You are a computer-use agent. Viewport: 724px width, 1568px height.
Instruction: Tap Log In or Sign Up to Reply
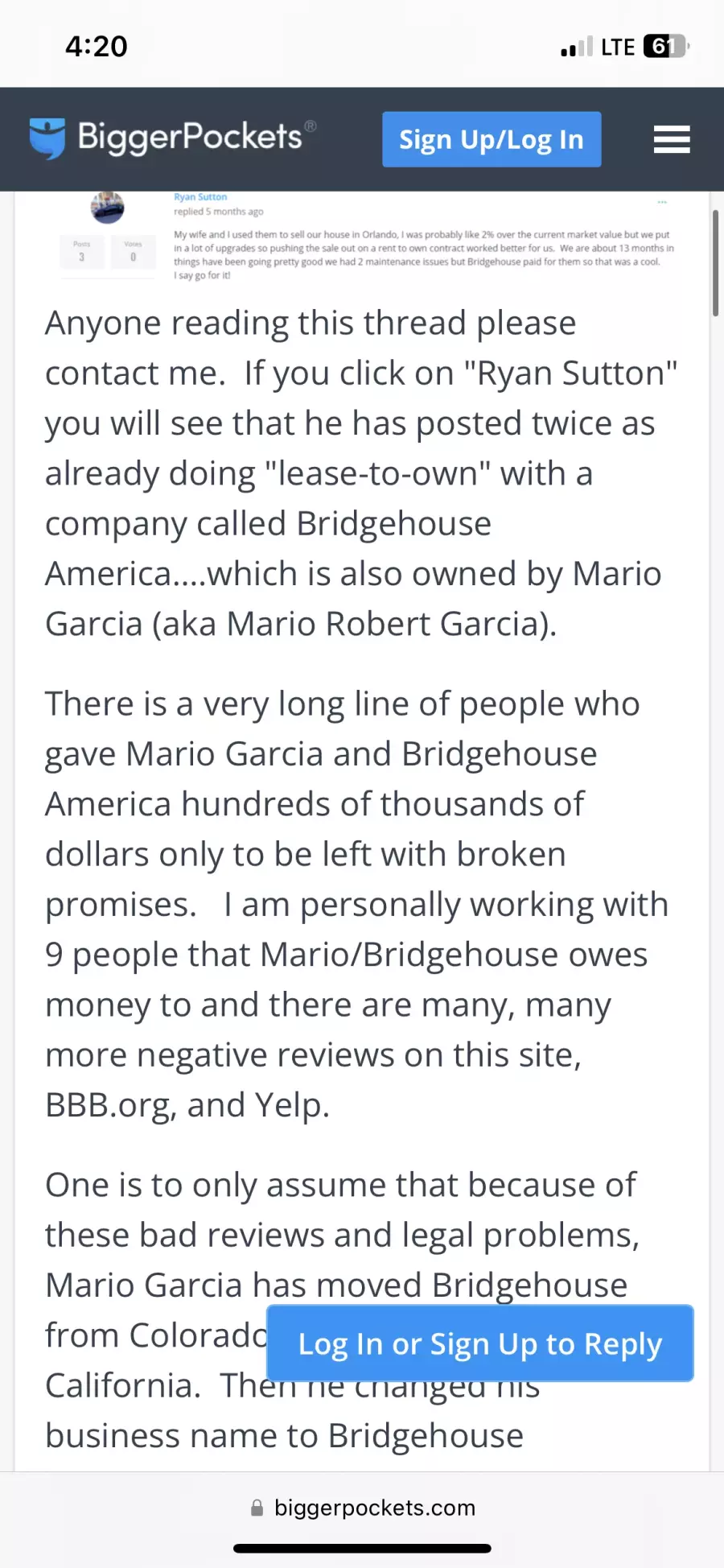(x=480, y=1343)
